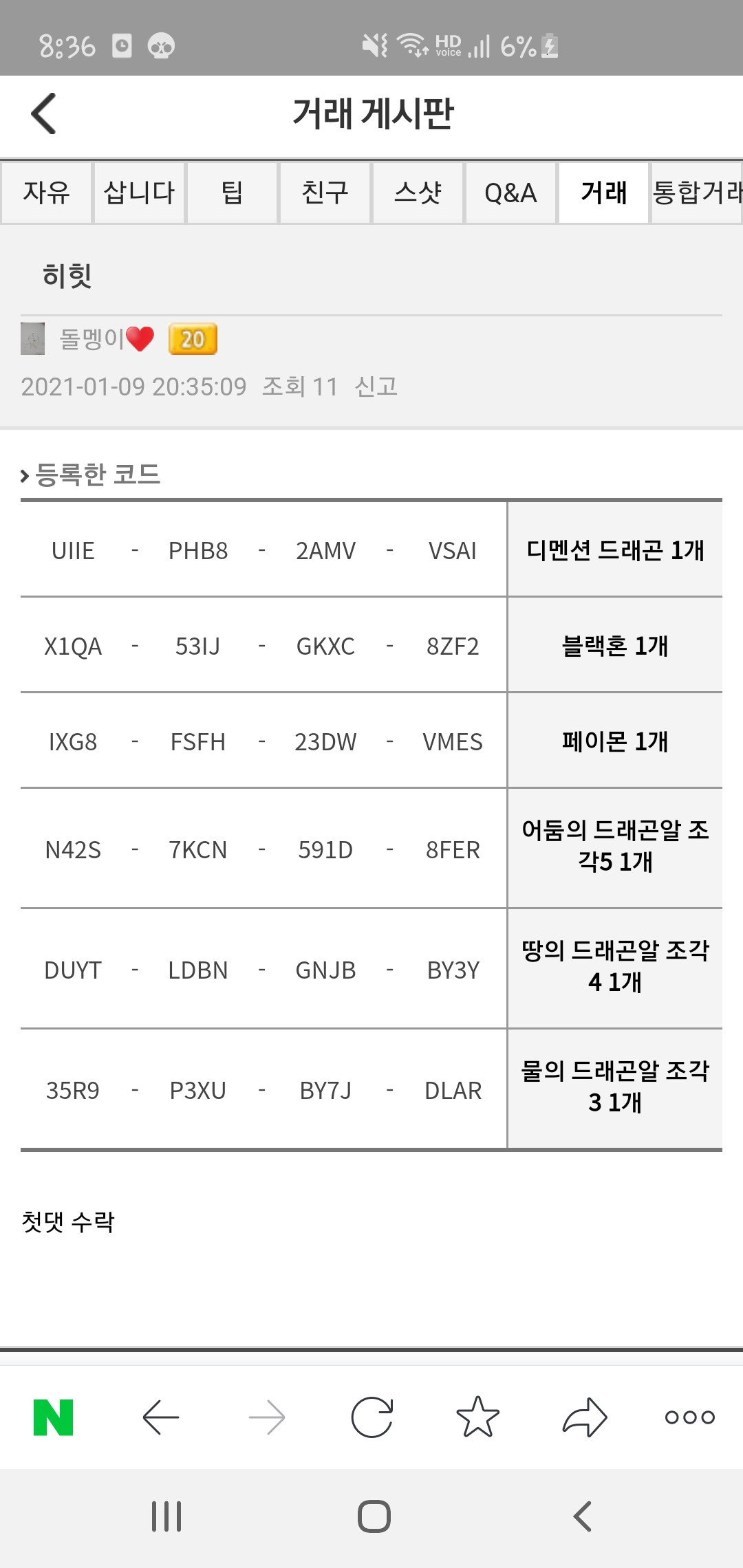Switch to the 삽니다 tab

(x=139, y=193)
